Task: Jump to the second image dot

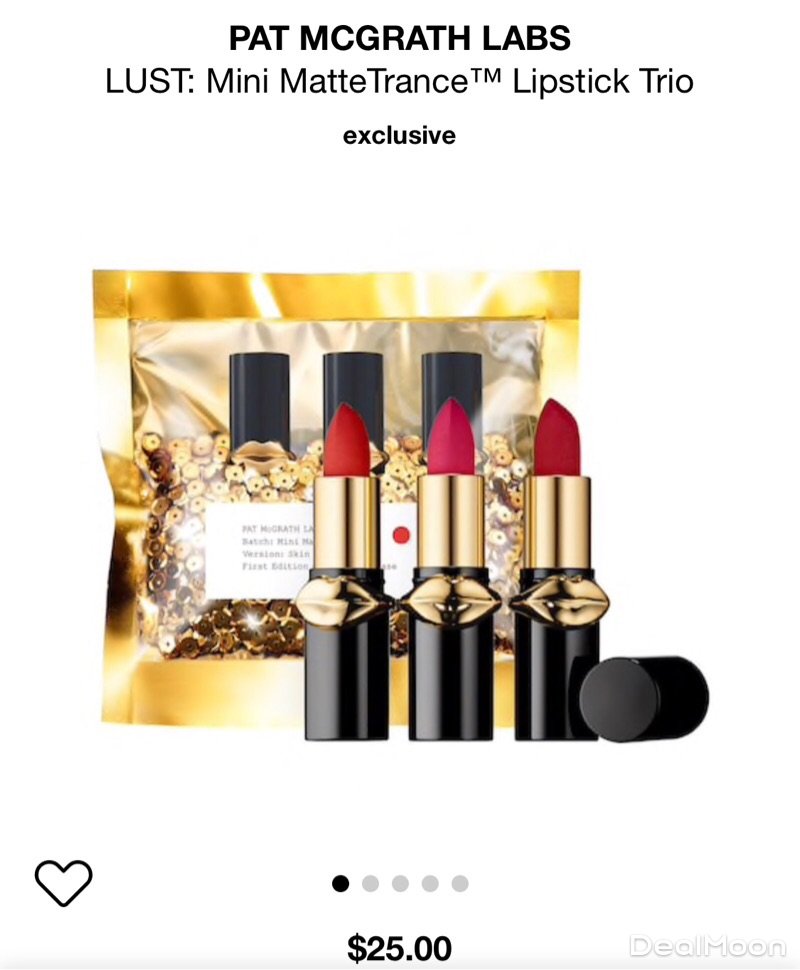Action: point(370,883)
